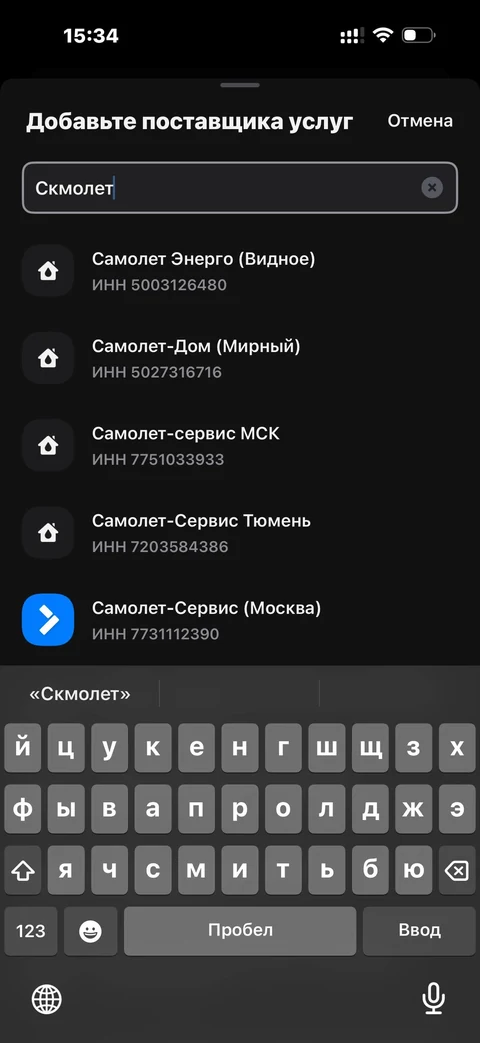Accept the «Скмолет» keyboard suggestion
Screen dimensions: 480x1043
click(80, 694)
